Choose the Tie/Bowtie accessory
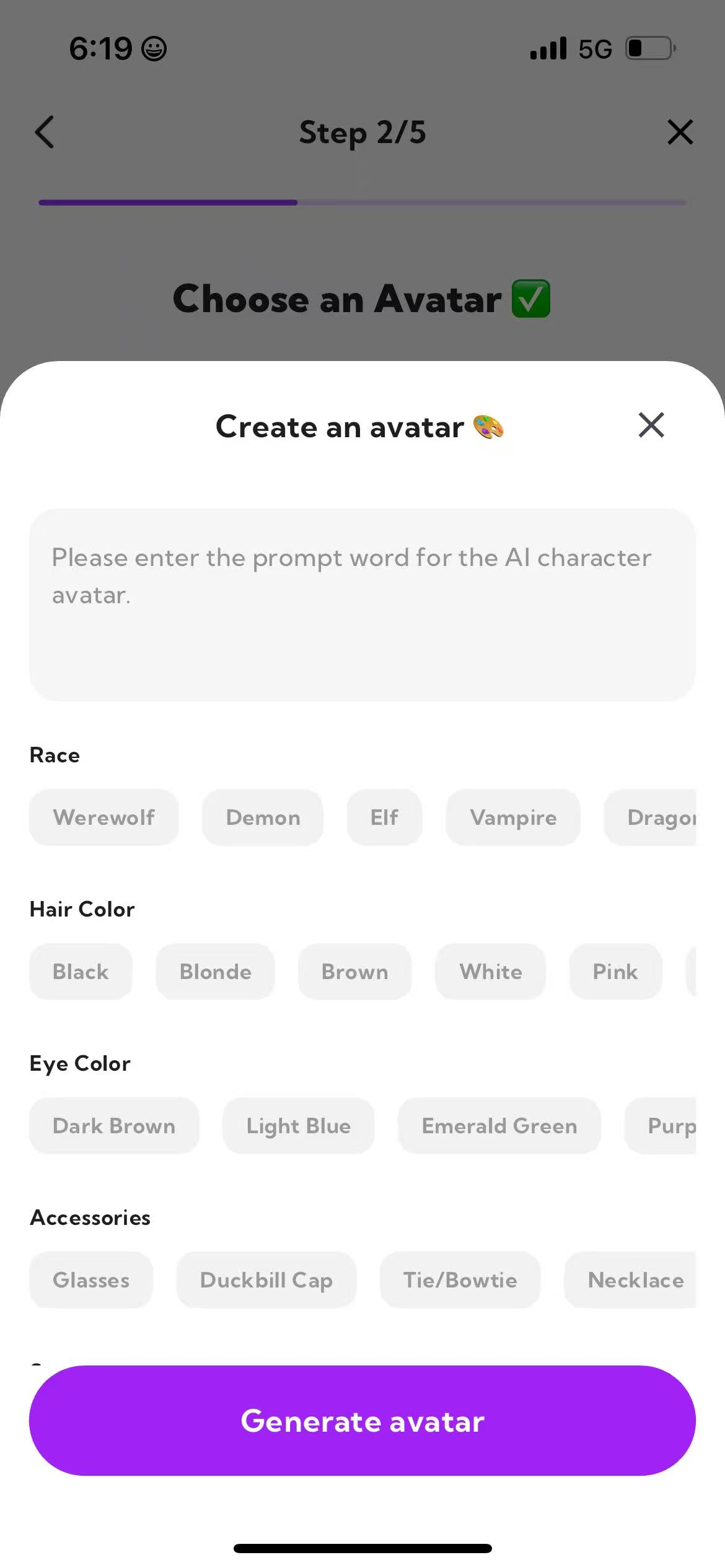 pyautogui.click(x=460, y=1280)
